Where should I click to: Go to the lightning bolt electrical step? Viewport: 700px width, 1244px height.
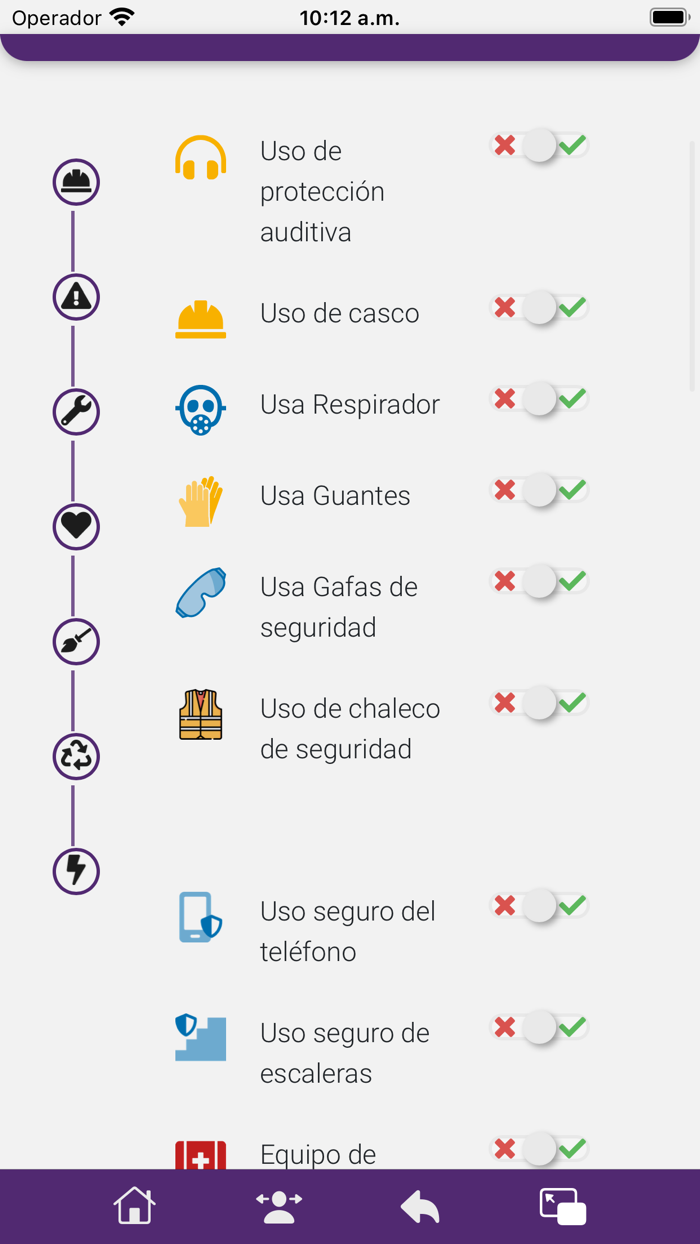76,871
